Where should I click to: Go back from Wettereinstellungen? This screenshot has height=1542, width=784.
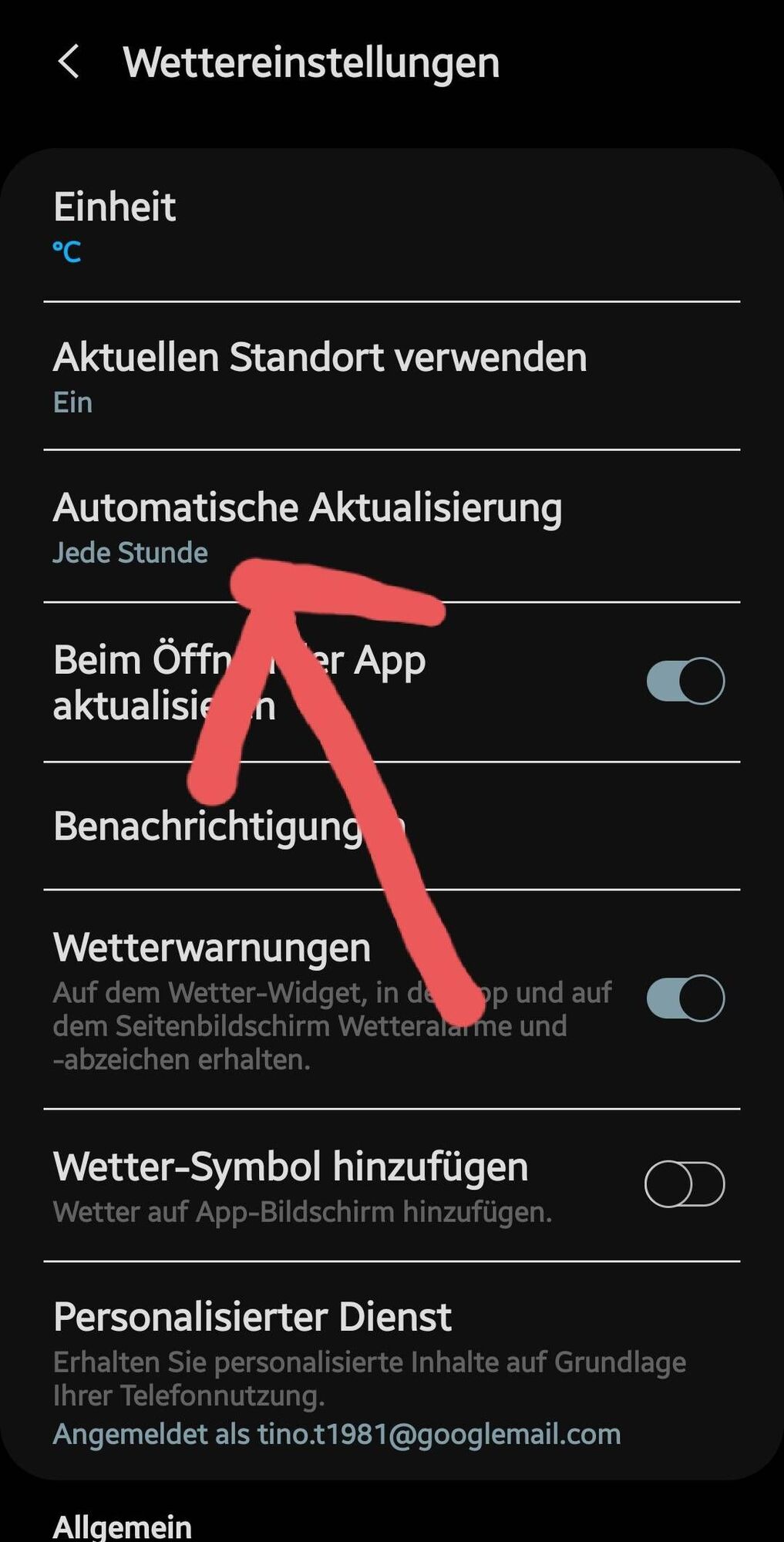click(69, 62)
